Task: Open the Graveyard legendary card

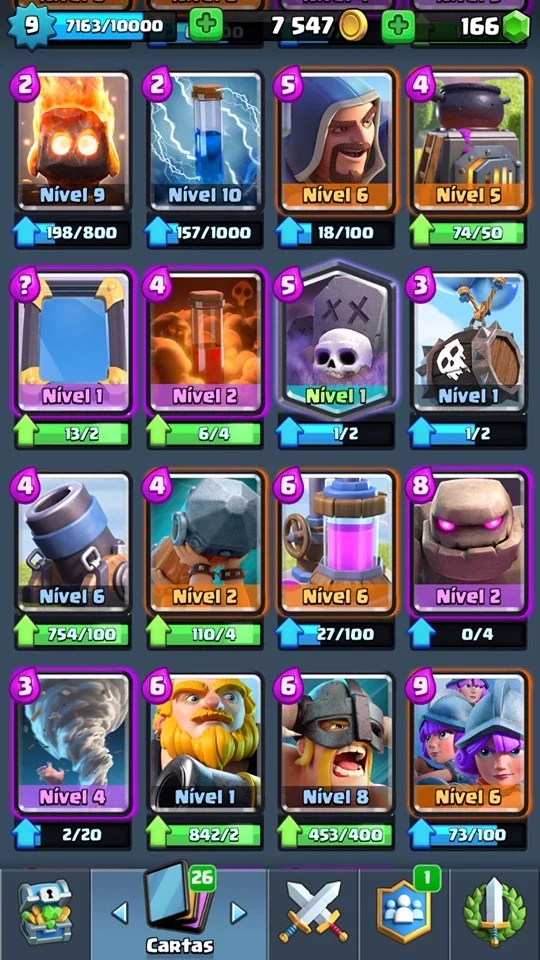Action: [337, 340]
